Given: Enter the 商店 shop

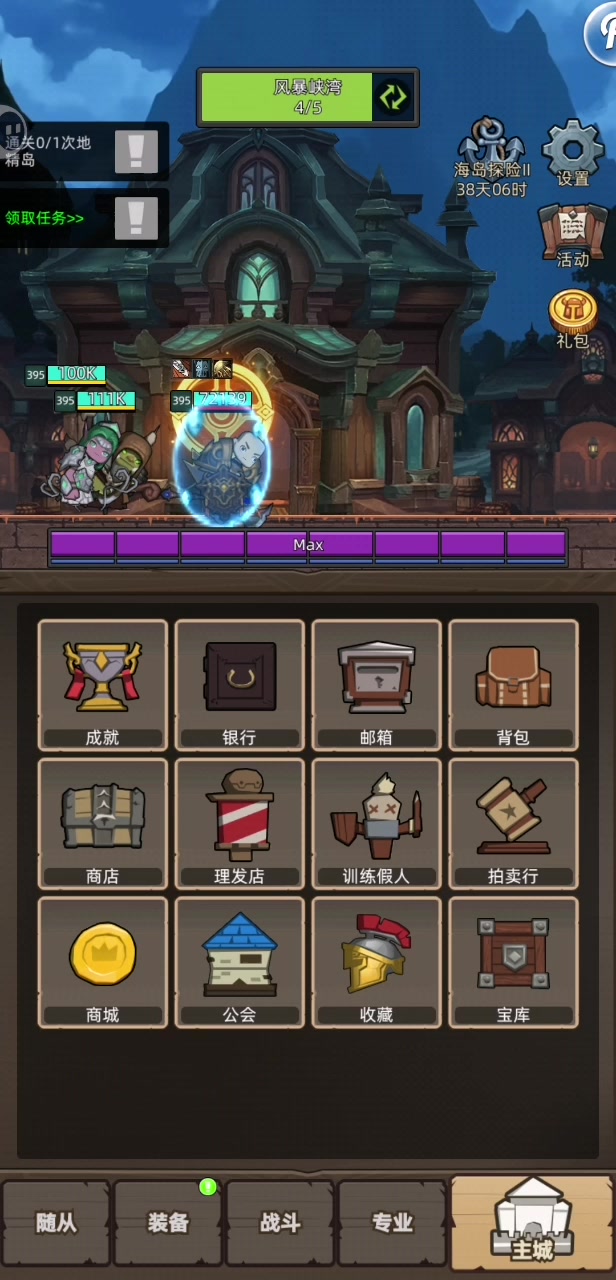Looking at the screenshot, I should pos(103,823).
